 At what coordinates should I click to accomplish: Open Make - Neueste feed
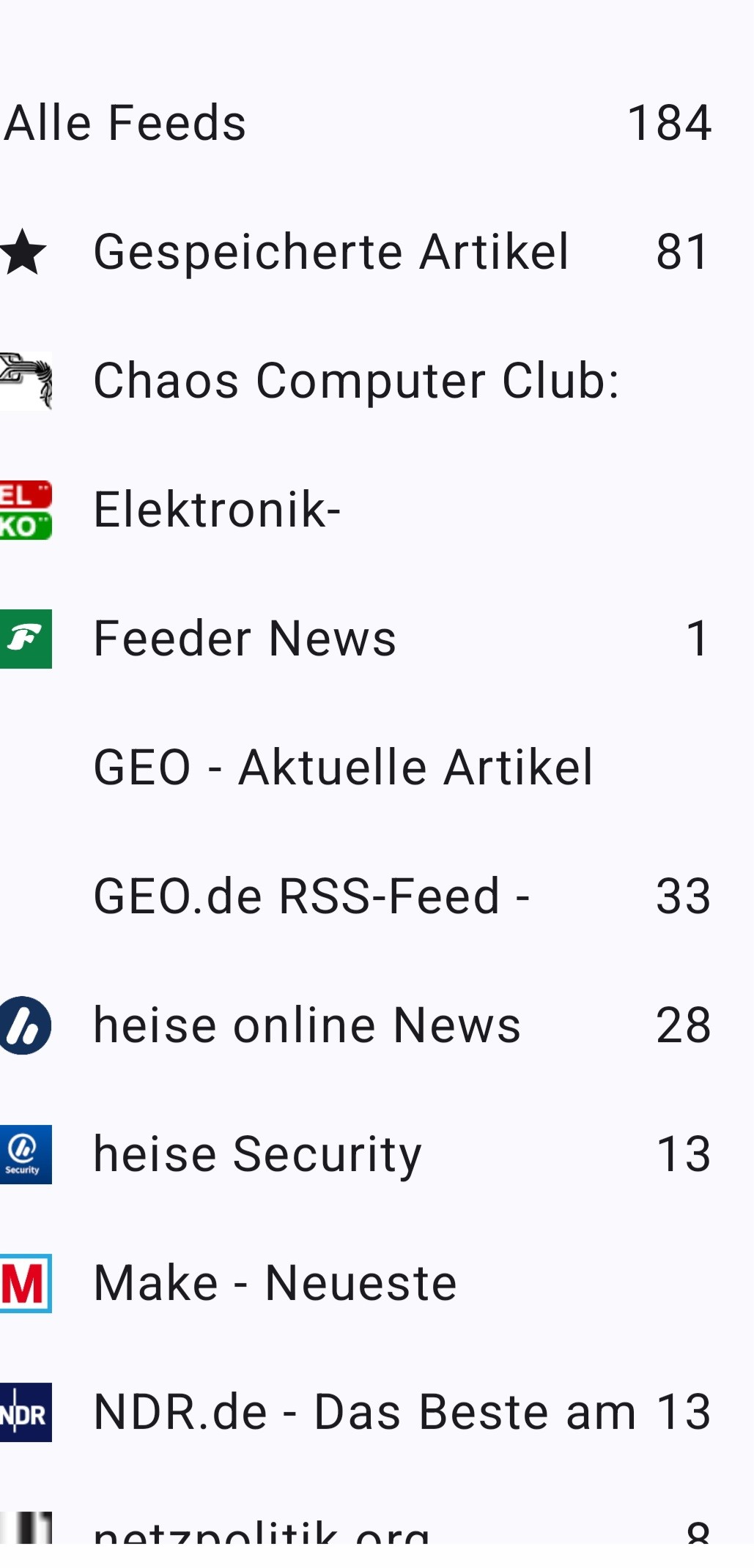[x=377, y=1283]
